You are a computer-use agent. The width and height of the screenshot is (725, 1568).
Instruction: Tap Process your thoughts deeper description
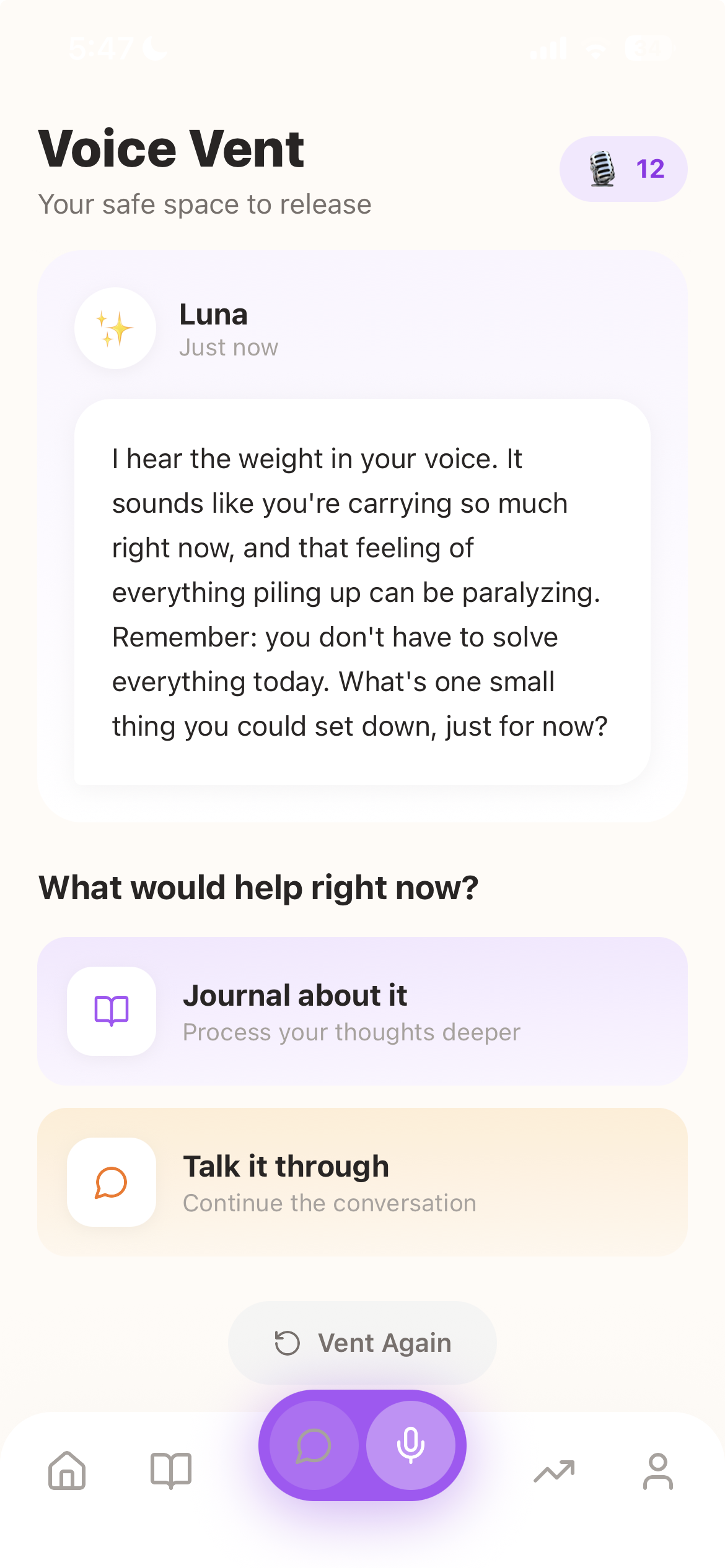pyautogui.click(x=351, y=1031)
